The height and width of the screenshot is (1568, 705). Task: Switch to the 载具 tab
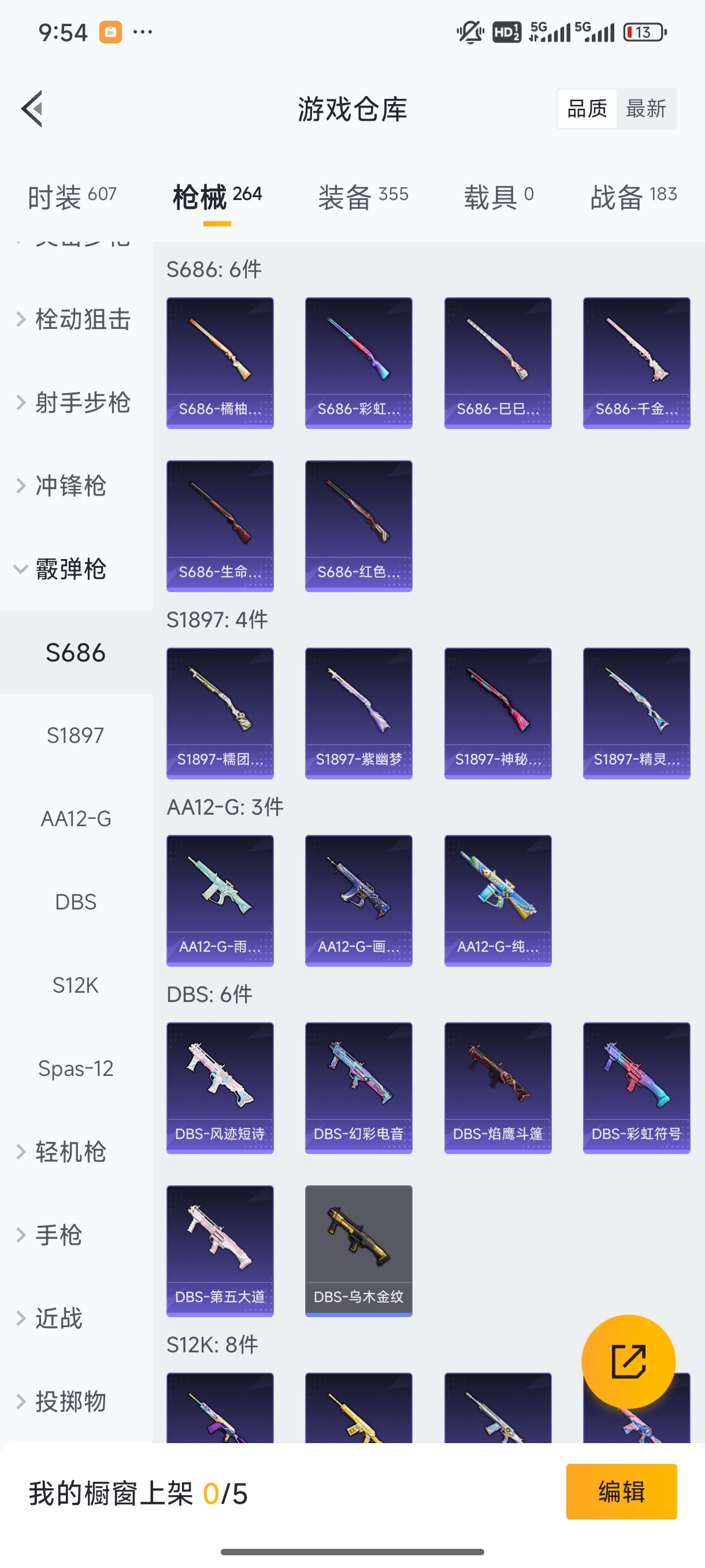[498, 197]
